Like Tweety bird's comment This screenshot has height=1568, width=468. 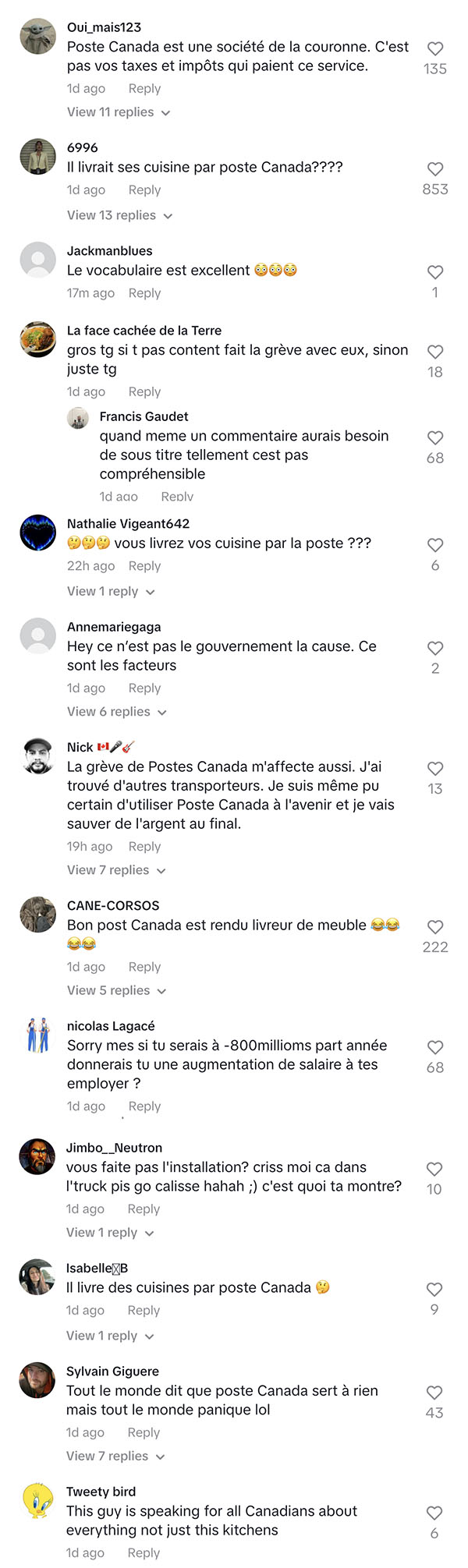click(434, 1513)
